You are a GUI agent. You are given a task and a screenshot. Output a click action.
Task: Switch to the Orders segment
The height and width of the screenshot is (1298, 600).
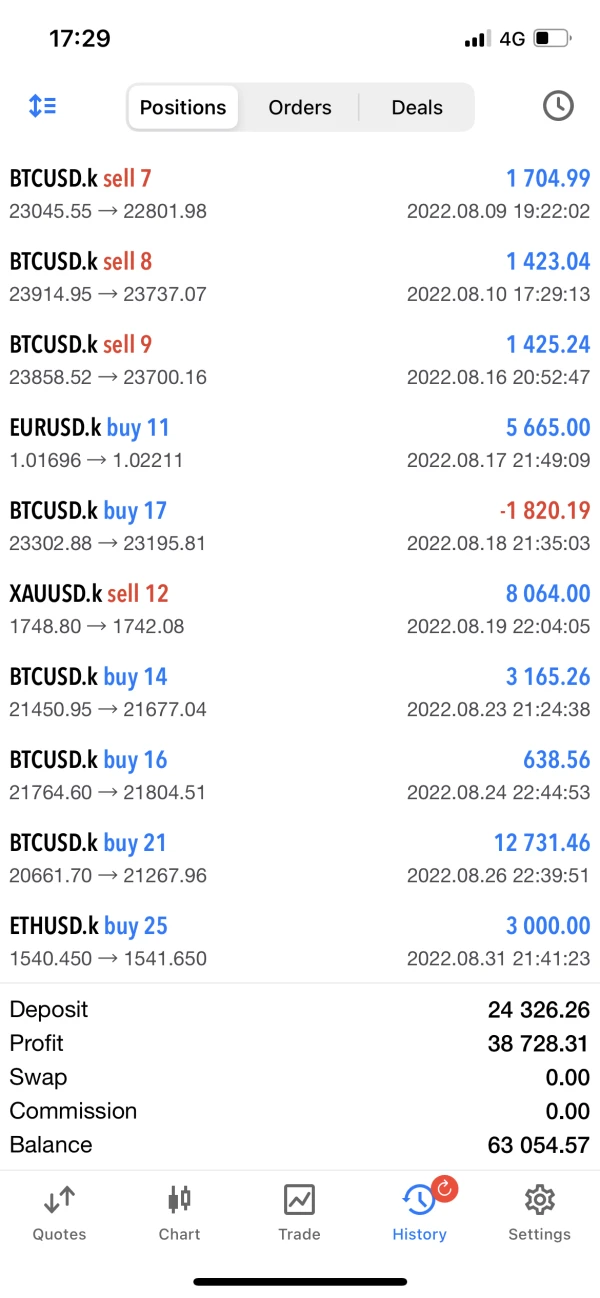(x=300, y=107)
